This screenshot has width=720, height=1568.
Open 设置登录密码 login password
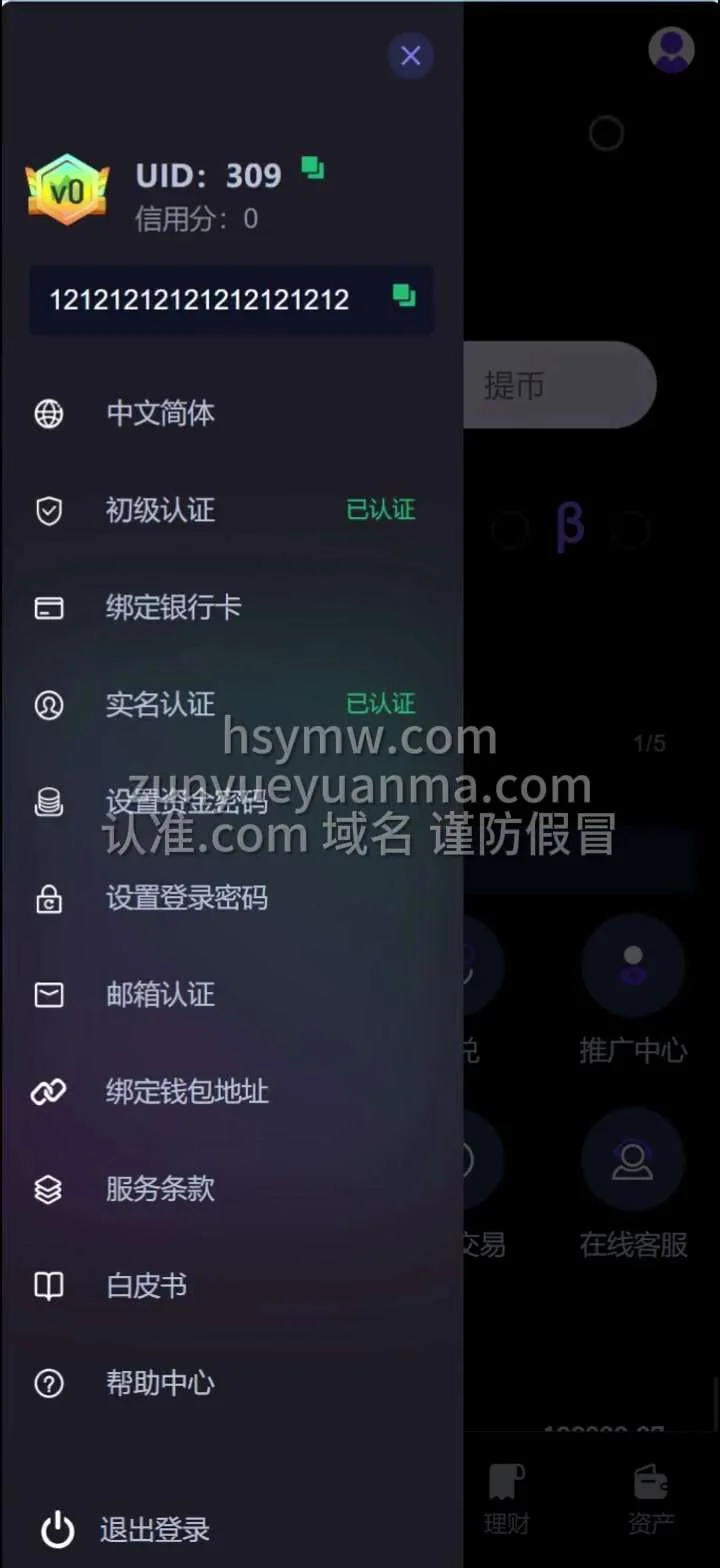click(186, 899)
